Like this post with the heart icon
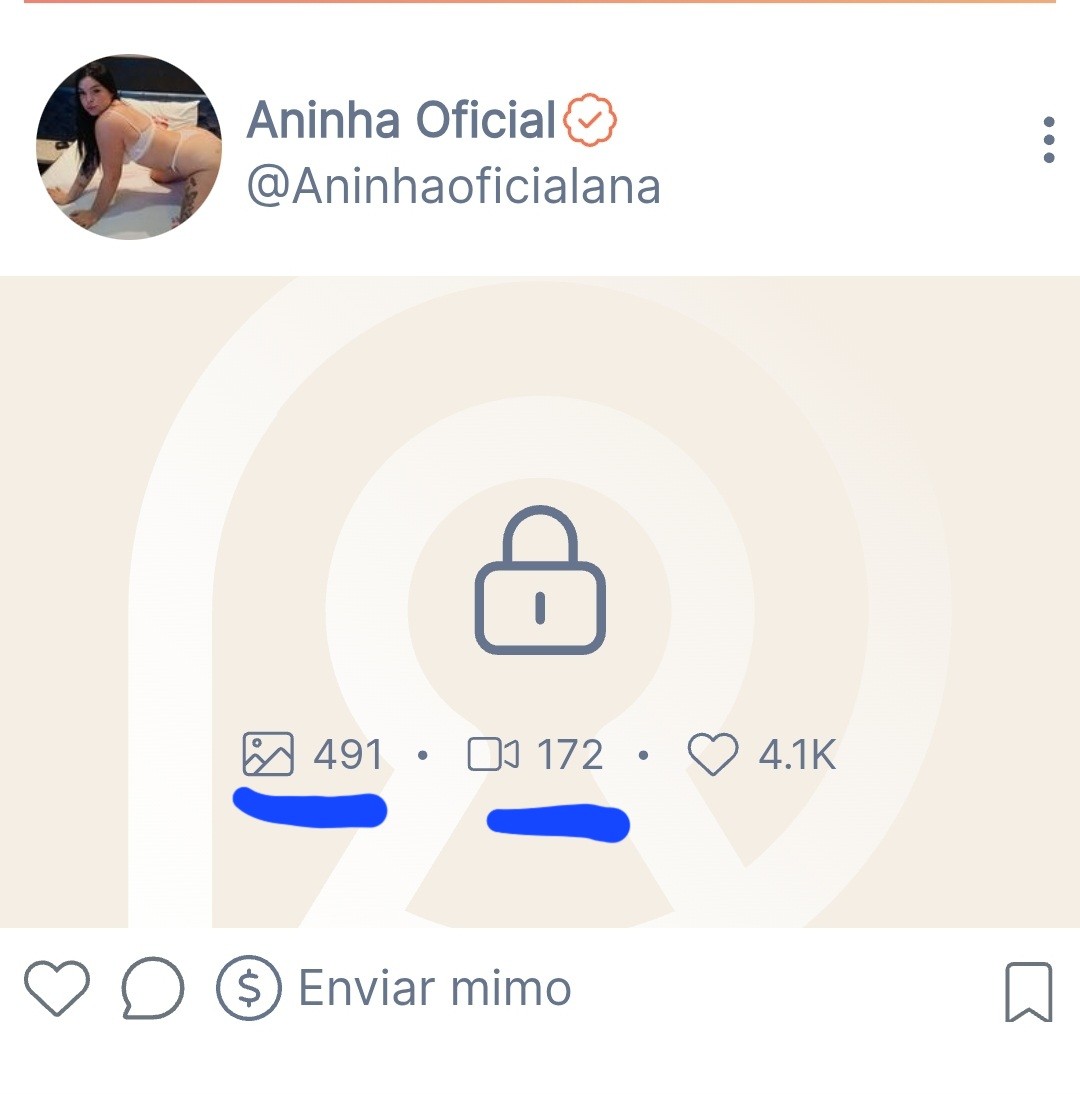This screenshot has height=1094, width=1080. [x=57, y=989]
